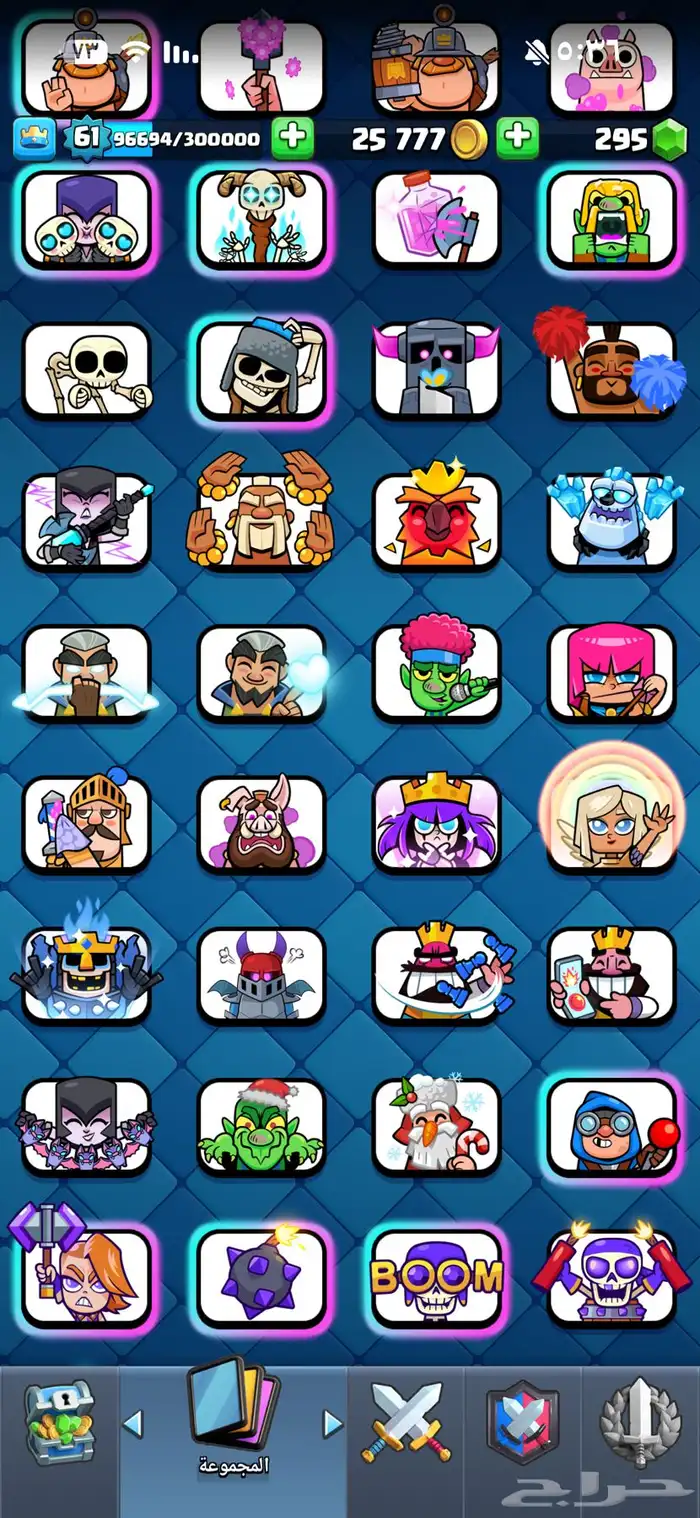Image resolution: width=700 pixels, height=1518 pixels.
Task: Pick the goblin singer with microphone emote
Action: coord(436,672)
